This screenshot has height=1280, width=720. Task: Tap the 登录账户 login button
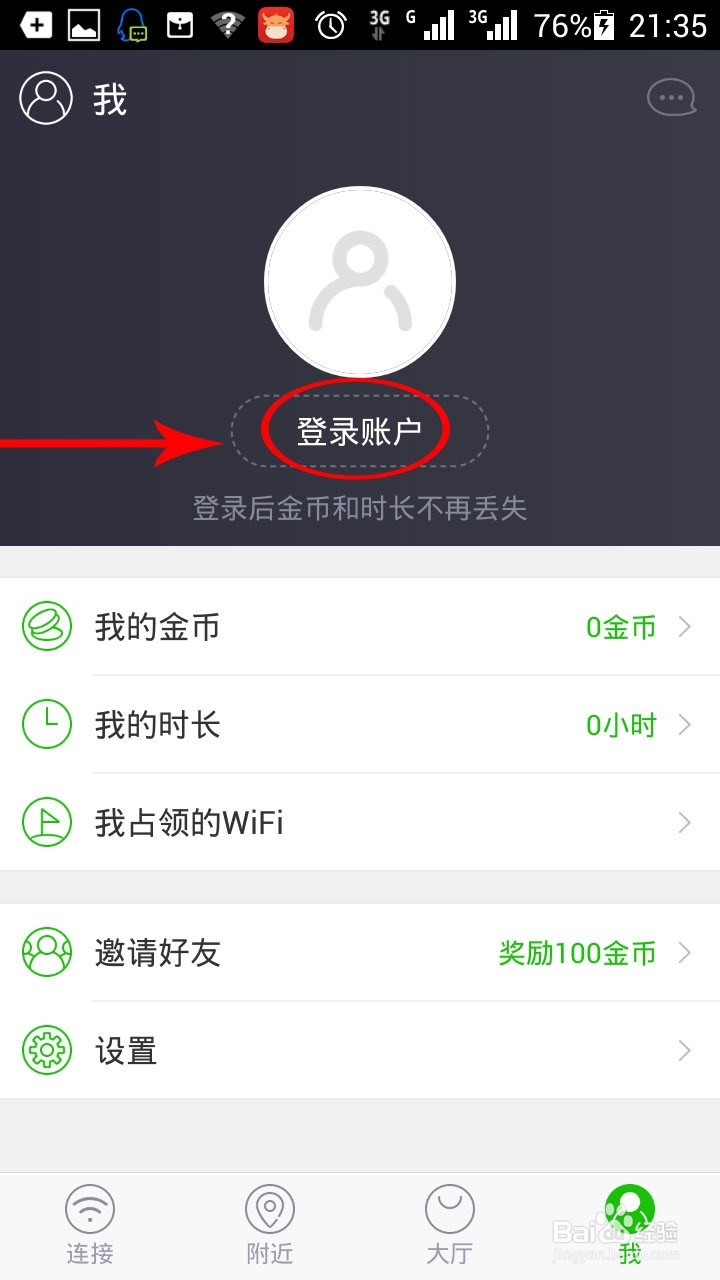coord(360,429)
